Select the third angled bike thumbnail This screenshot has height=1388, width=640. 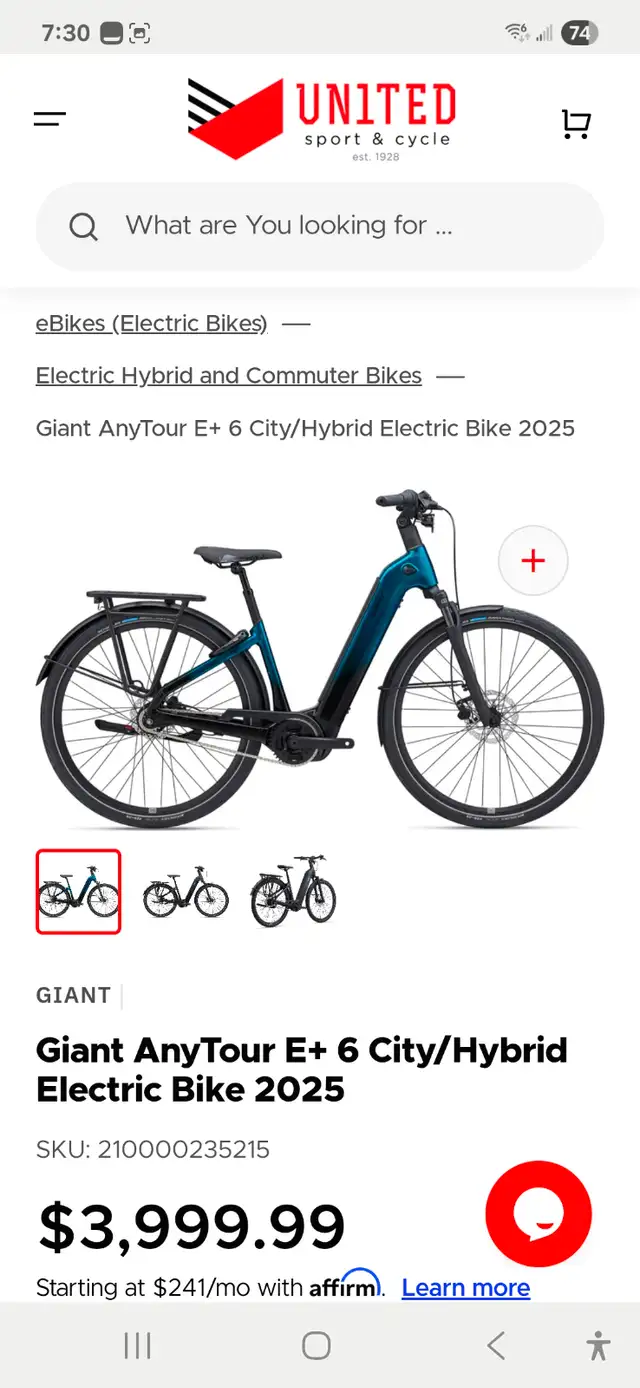tap(293, 890)
